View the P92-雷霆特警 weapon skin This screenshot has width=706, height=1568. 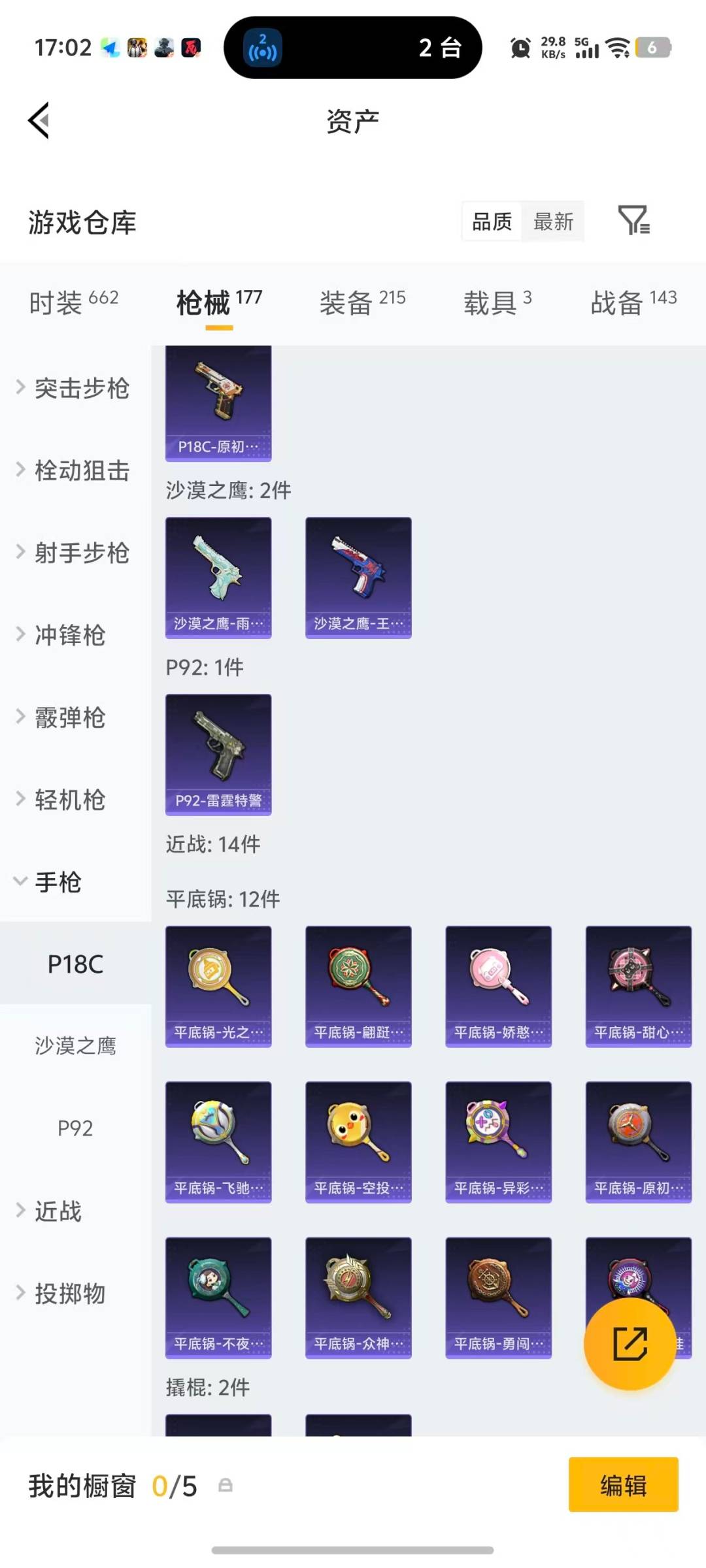(x=218, y=755)
